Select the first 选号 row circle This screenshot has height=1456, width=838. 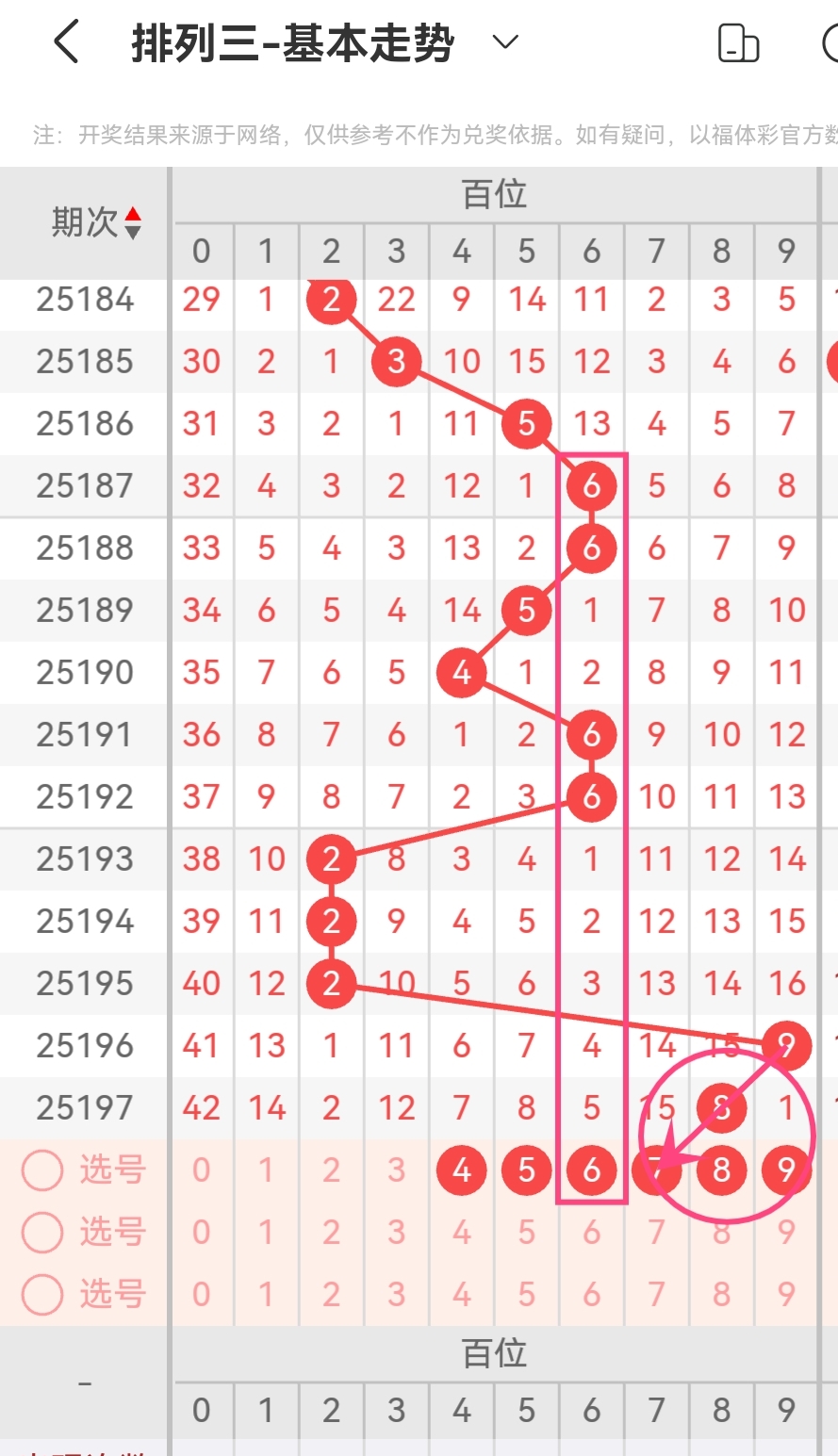pos(42,1170)
